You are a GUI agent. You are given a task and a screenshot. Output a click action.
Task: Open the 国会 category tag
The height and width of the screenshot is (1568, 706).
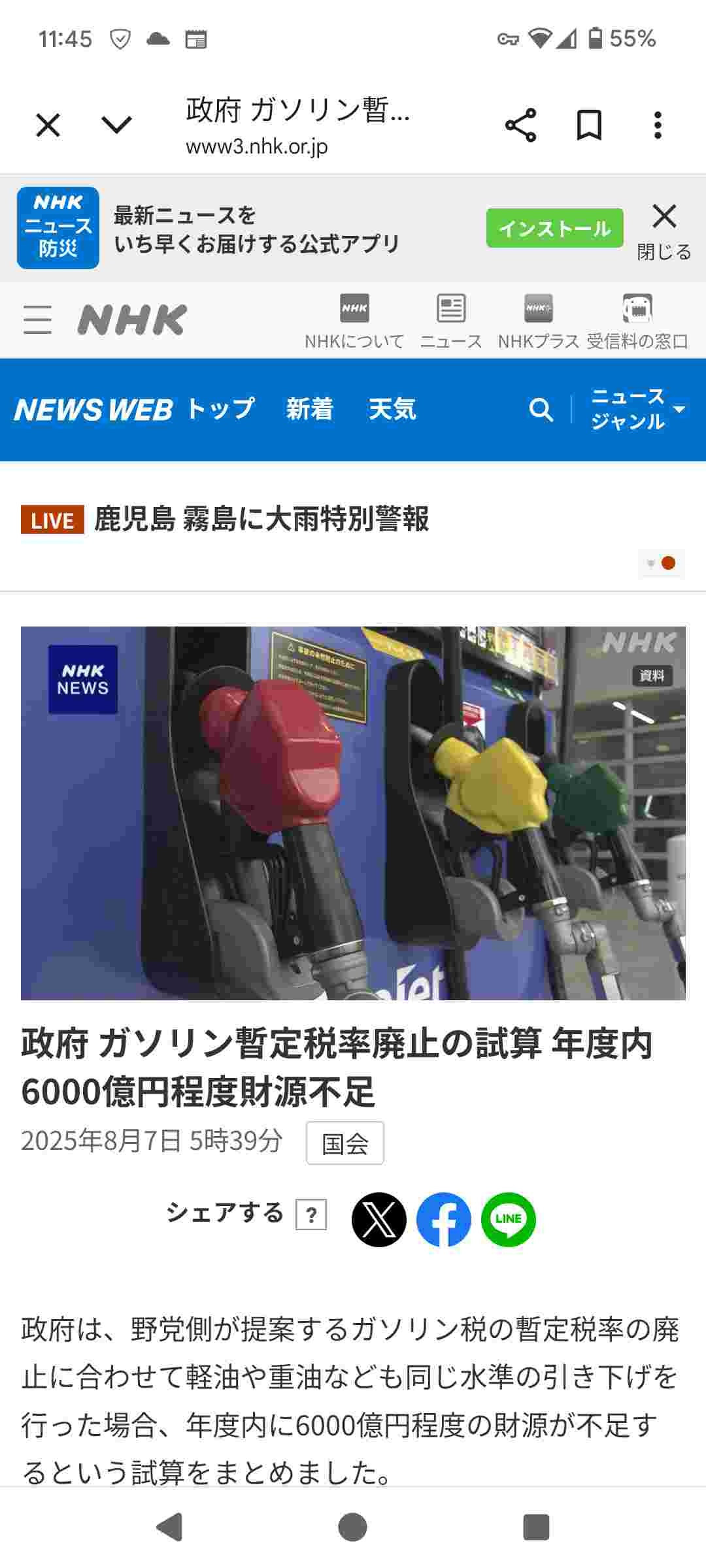pos(345,1143)
